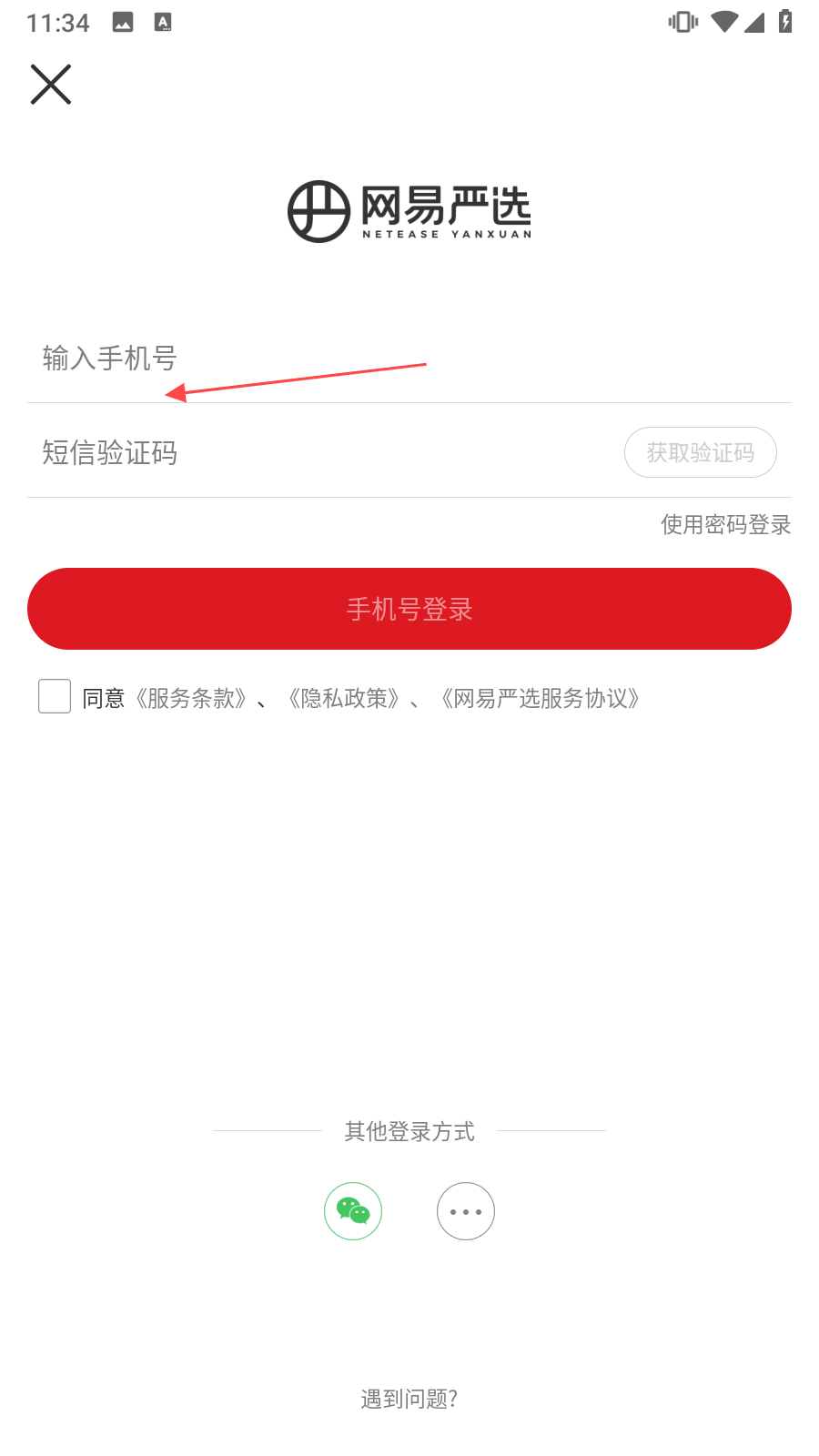Log in with the WeChat icon
Viewport: 819px width, 1456px height.
click(353, 1211)
